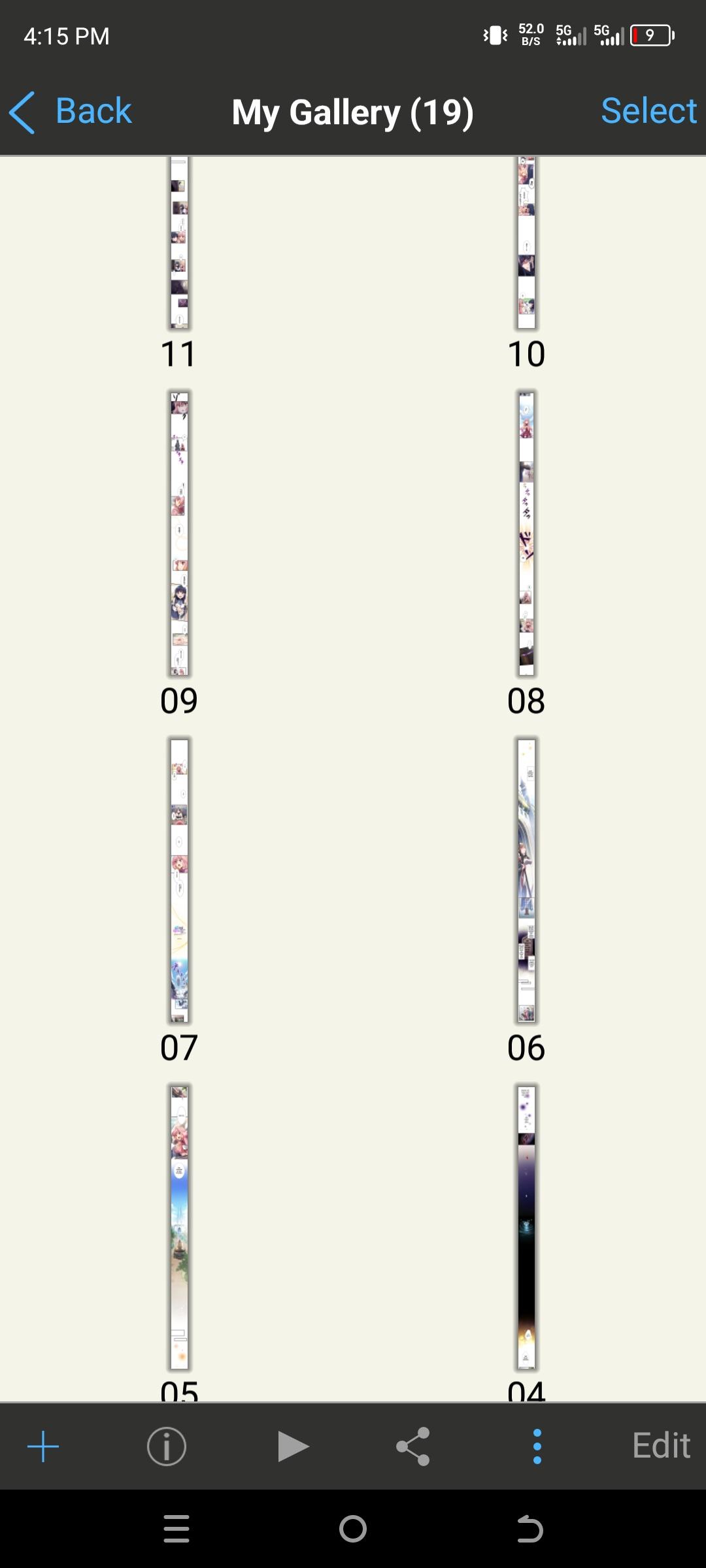Go to the system home screen
This screenshot has width=706, height=1568.
[353, 1529]
